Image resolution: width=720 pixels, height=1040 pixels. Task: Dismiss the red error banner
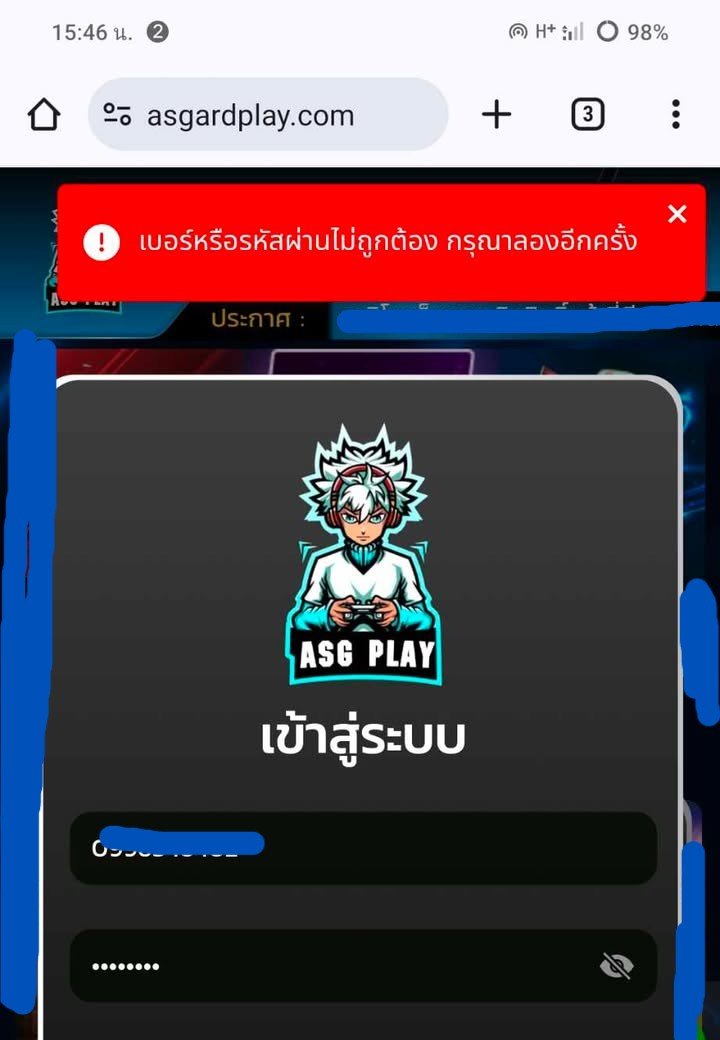[x=677, y=214]
